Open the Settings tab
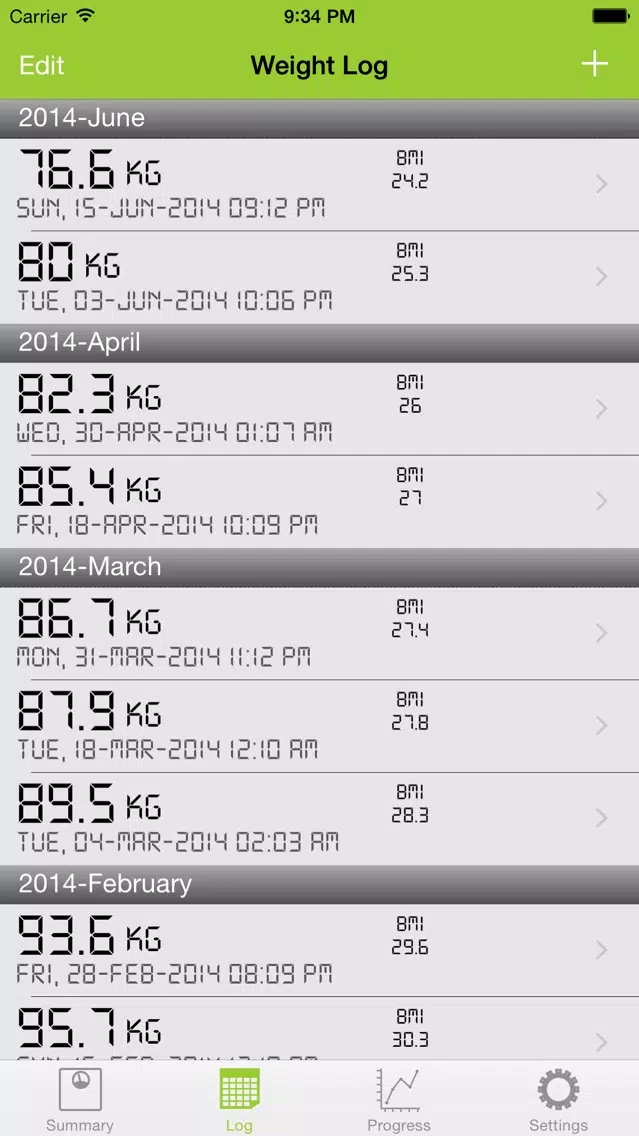Screen dimensions: 639x1136 click(x=558, y=1100)
